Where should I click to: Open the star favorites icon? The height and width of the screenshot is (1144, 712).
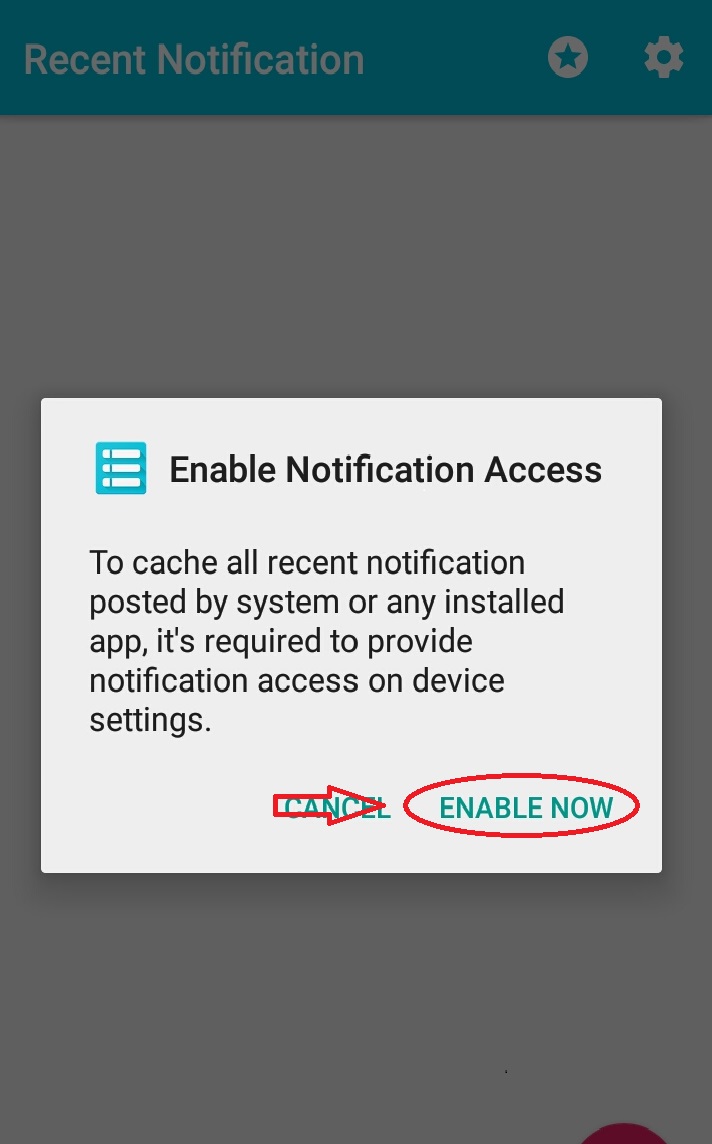pyautogui.click(x=568, y=58)
